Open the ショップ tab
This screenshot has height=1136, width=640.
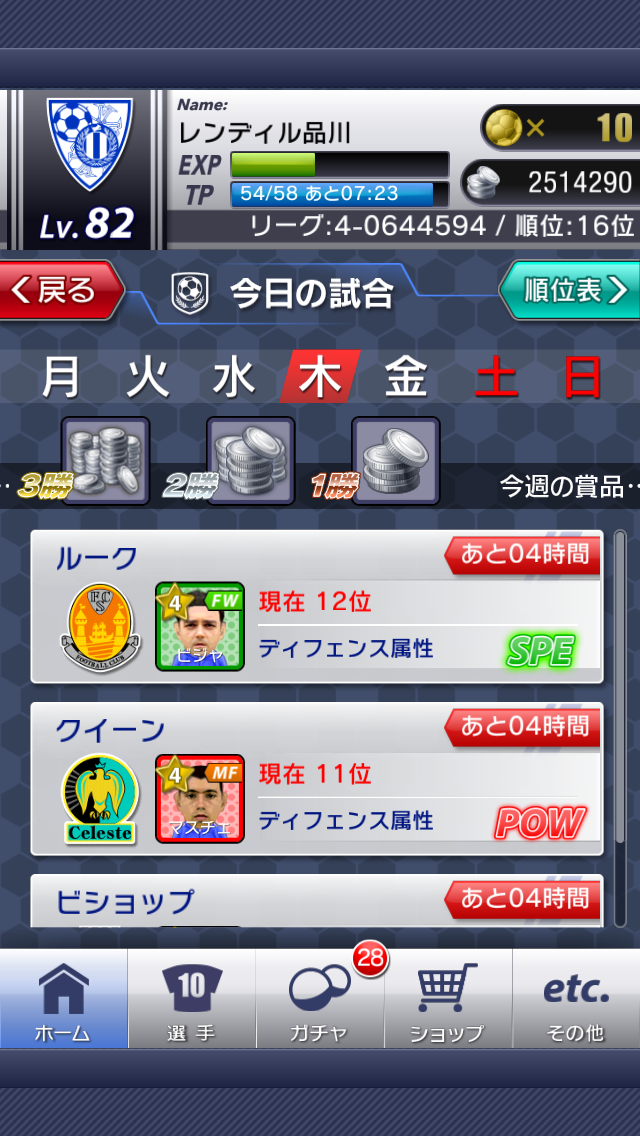[447, 999]
